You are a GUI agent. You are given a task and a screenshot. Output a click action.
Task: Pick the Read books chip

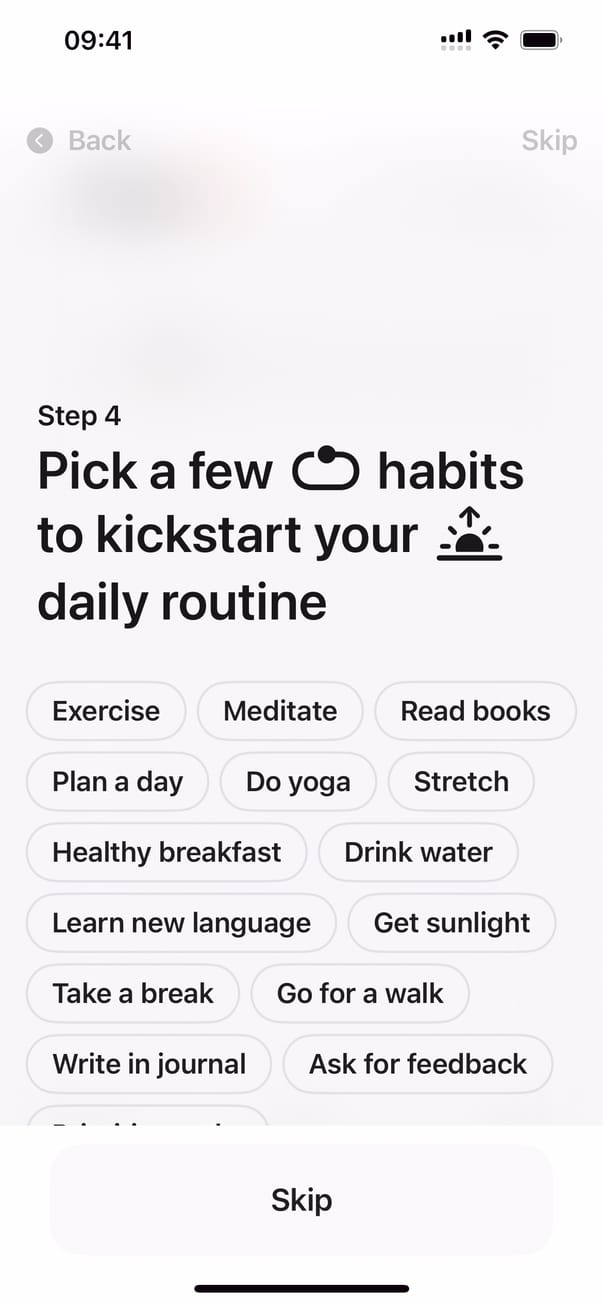pos(475,711)
